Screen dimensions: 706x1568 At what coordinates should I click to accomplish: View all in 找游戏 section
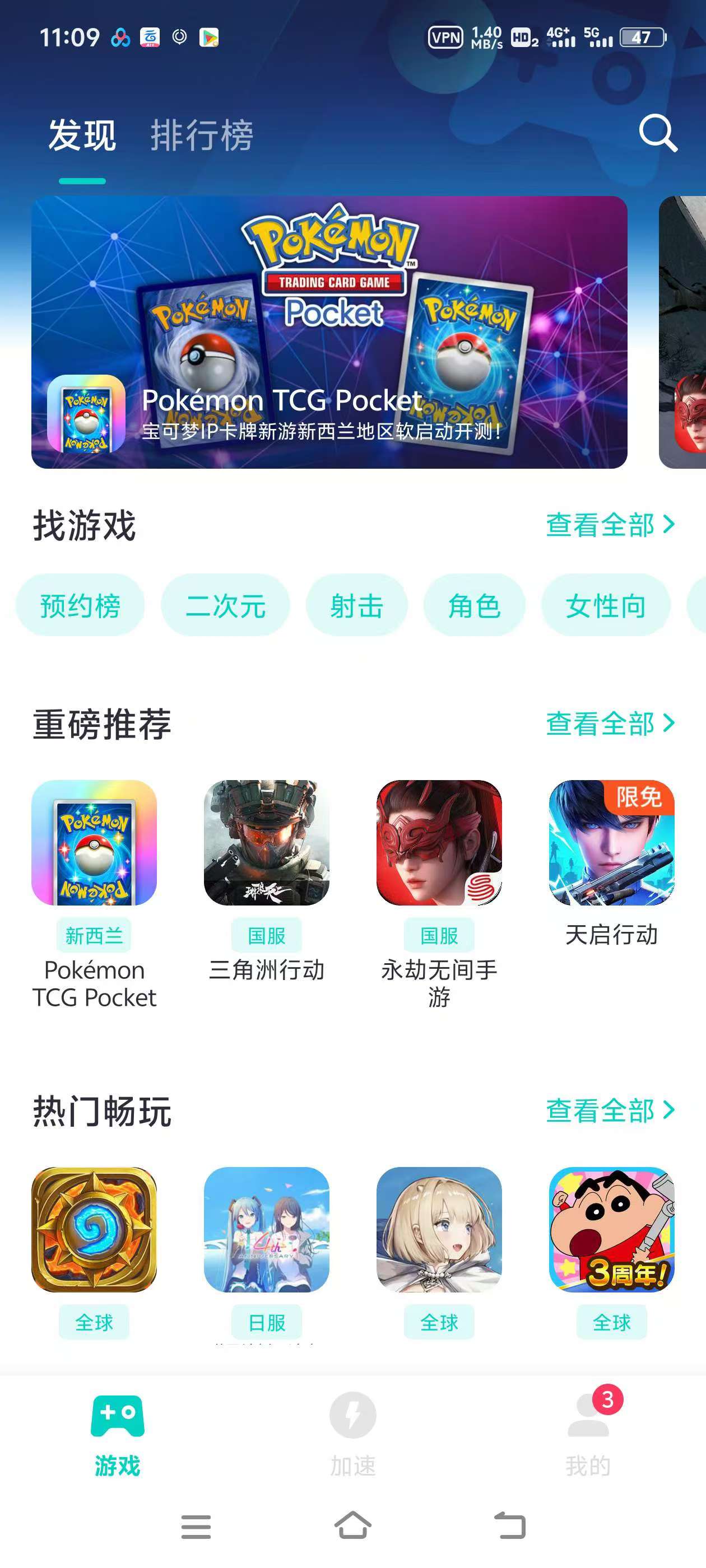pos(610,525)
